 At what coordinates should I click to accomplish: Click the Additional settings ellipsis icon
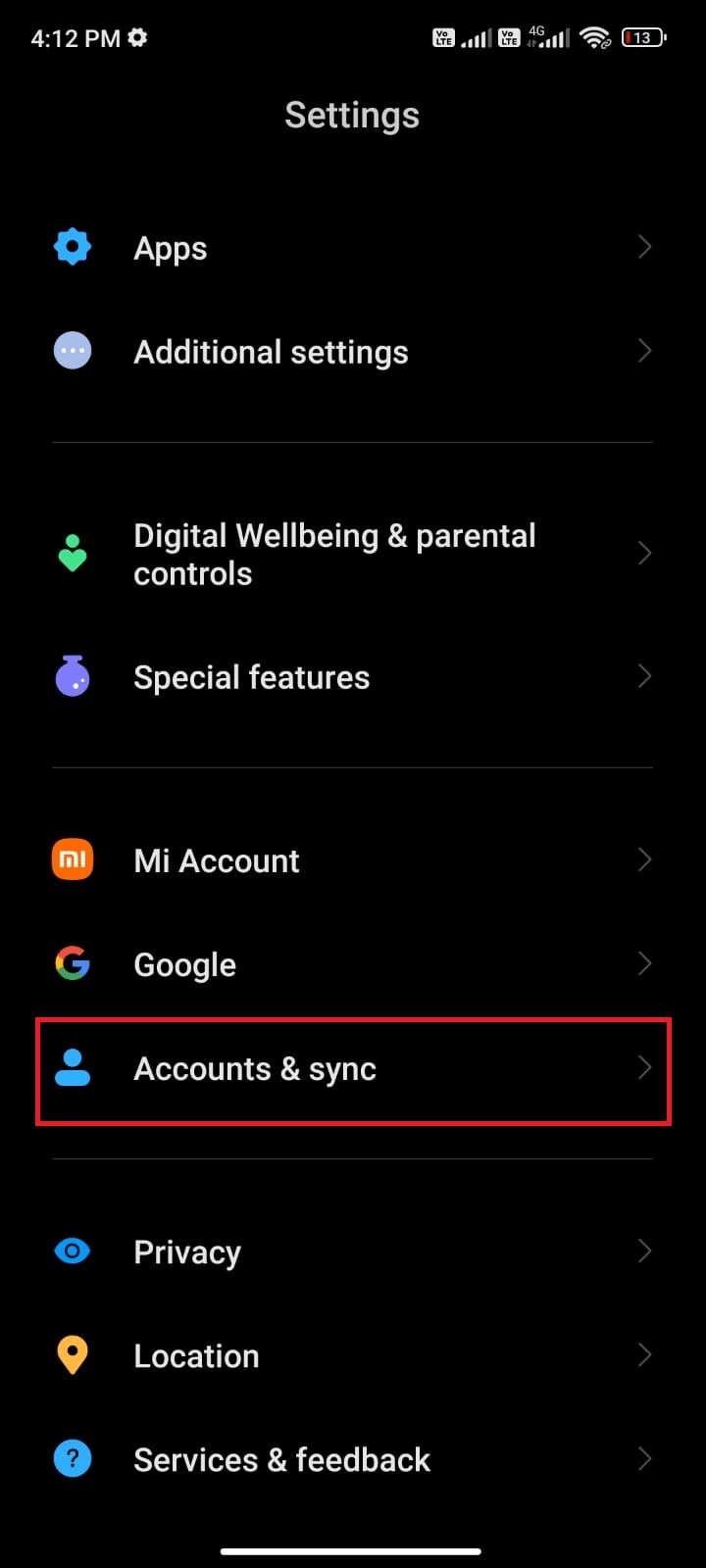(72, 350)
